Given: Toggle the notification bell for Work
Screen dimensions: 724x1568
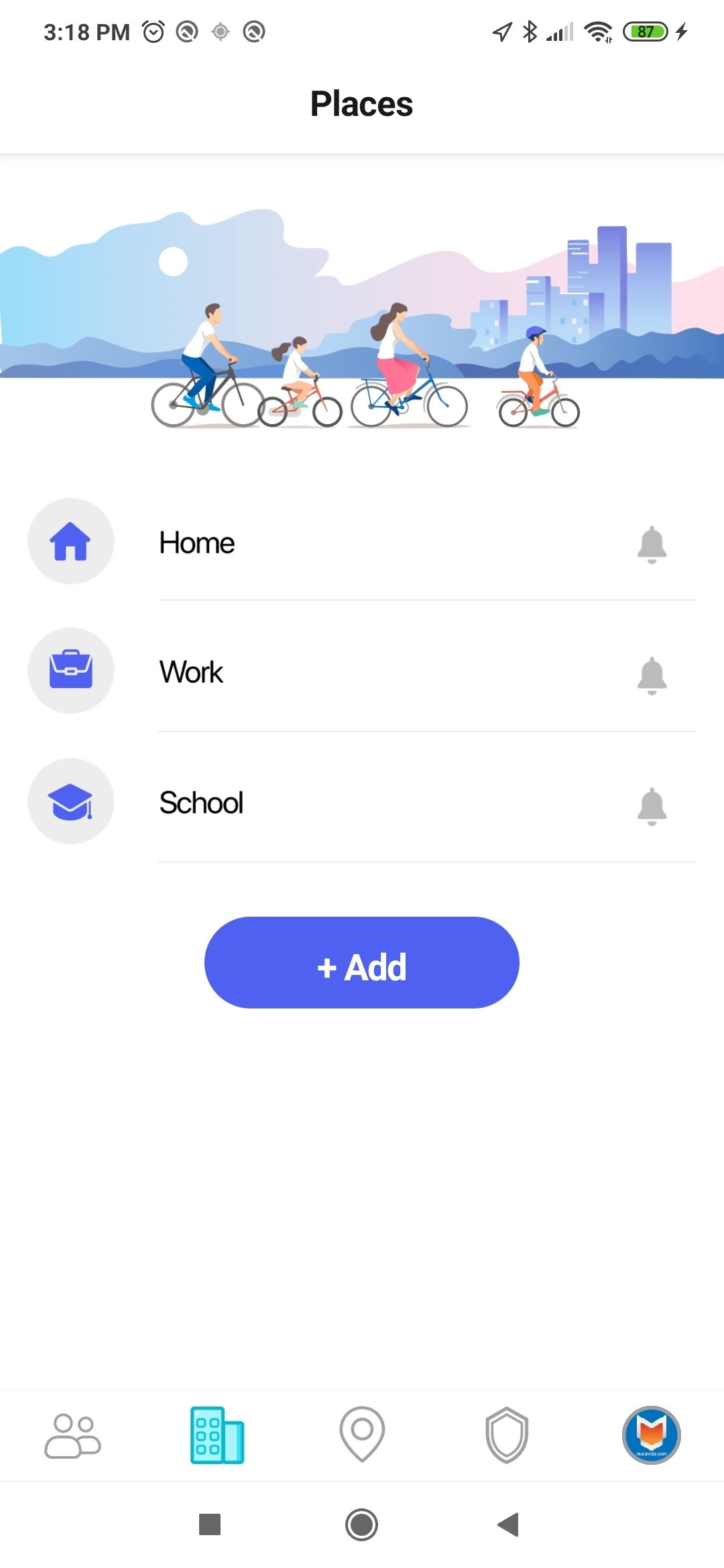Looking at the screenshot, I should point(652,675).
